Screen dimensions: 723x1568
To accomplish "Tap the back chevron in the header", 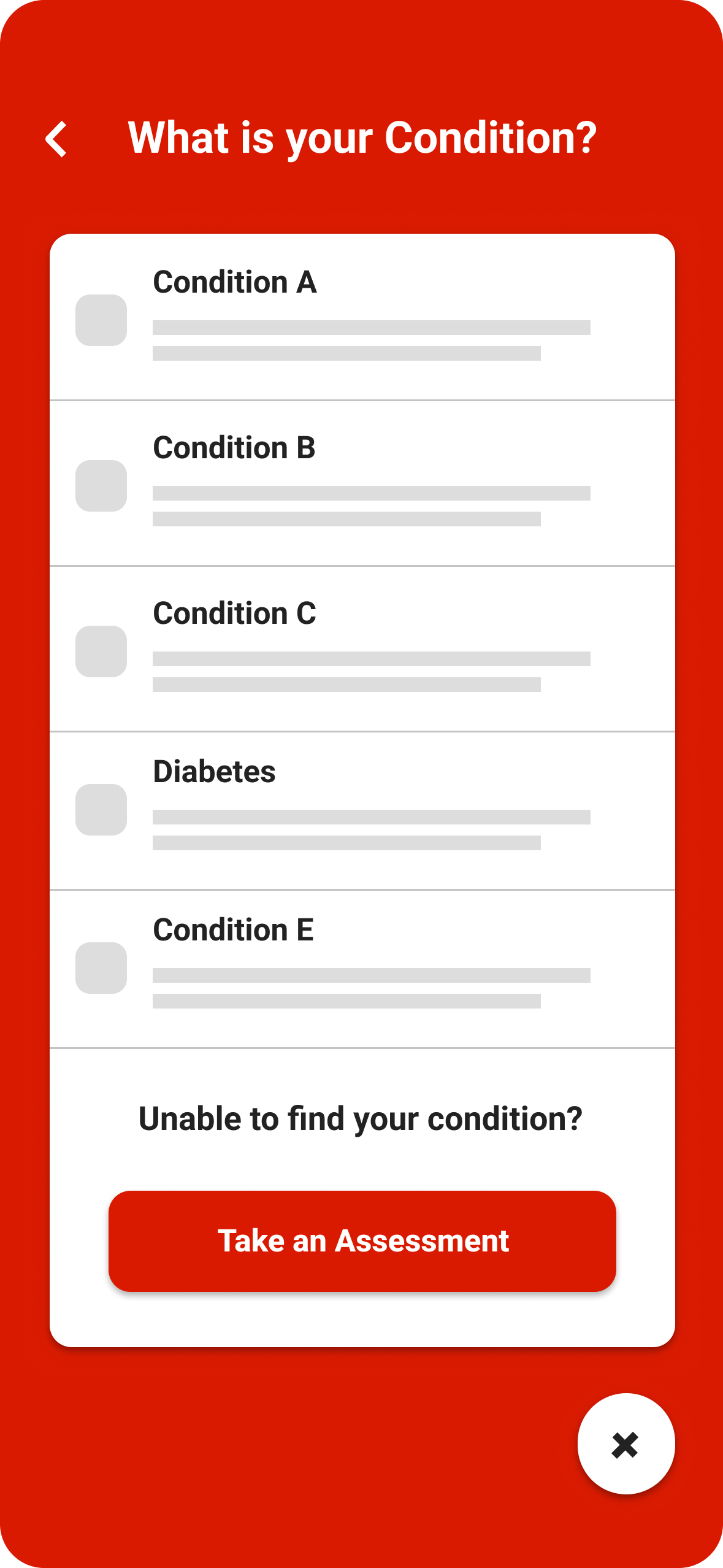I will pyautogui.click(x=56, y=140).
